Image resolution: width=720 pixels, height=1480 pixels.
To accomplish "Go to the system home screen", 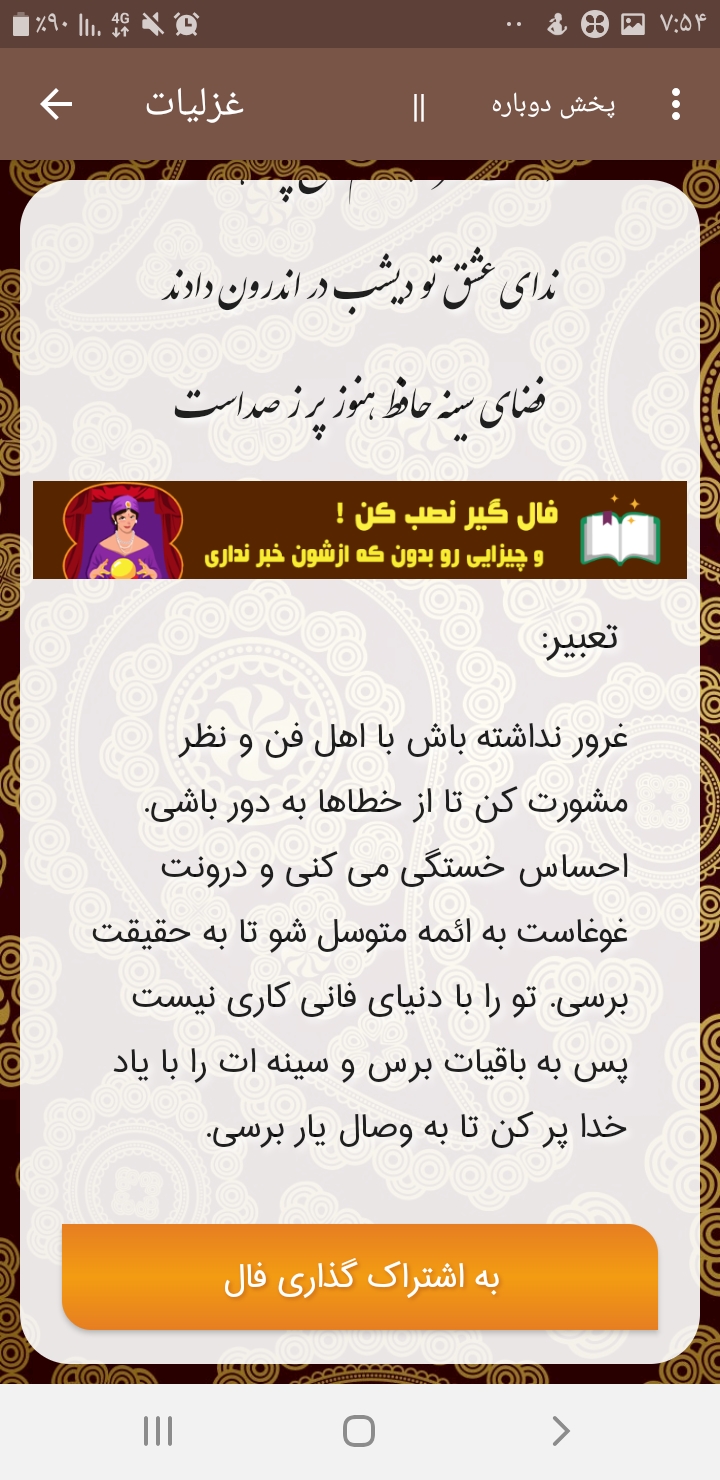I will click(359, 1431).
